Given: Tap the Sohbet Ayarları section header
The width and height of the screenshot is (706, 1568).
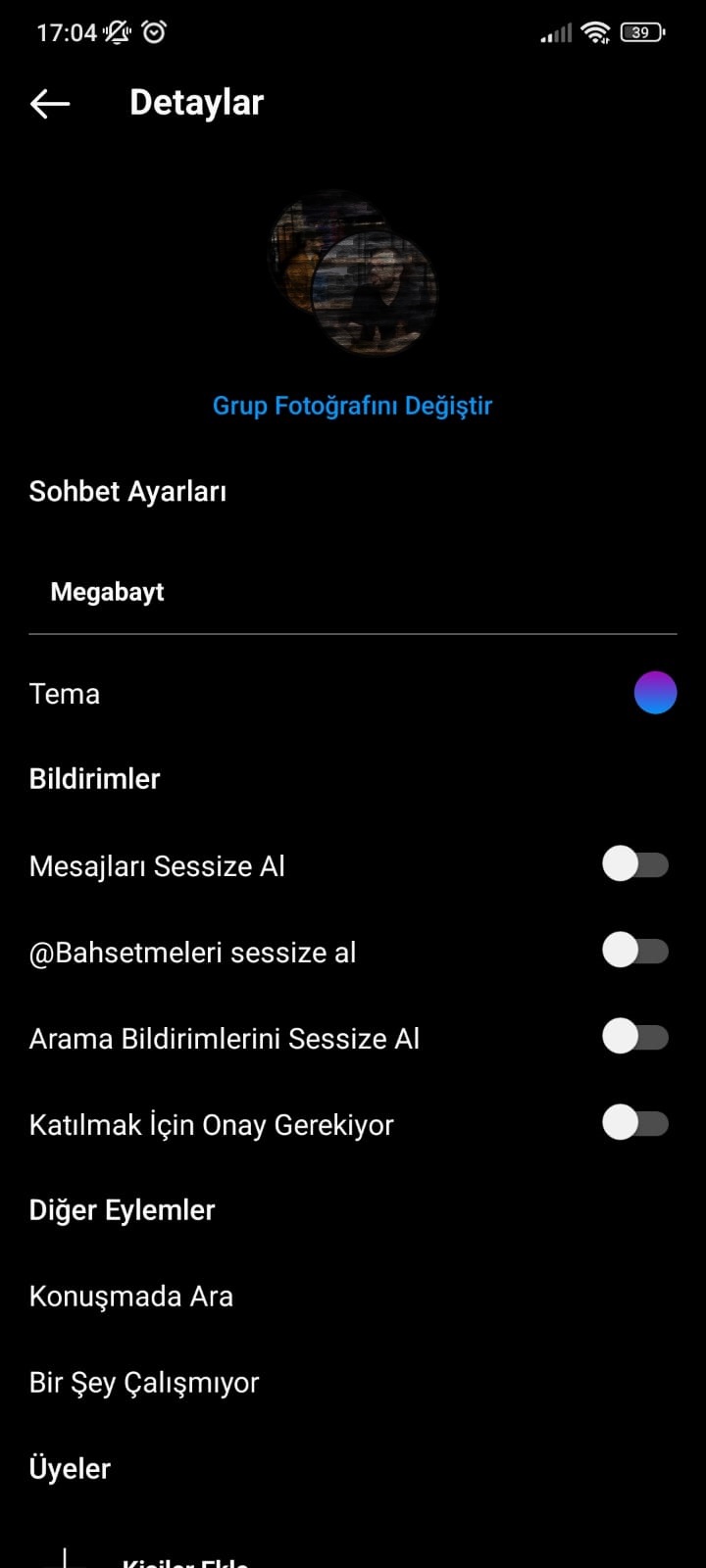Looking at the screenshot, I should coord(127,491).
